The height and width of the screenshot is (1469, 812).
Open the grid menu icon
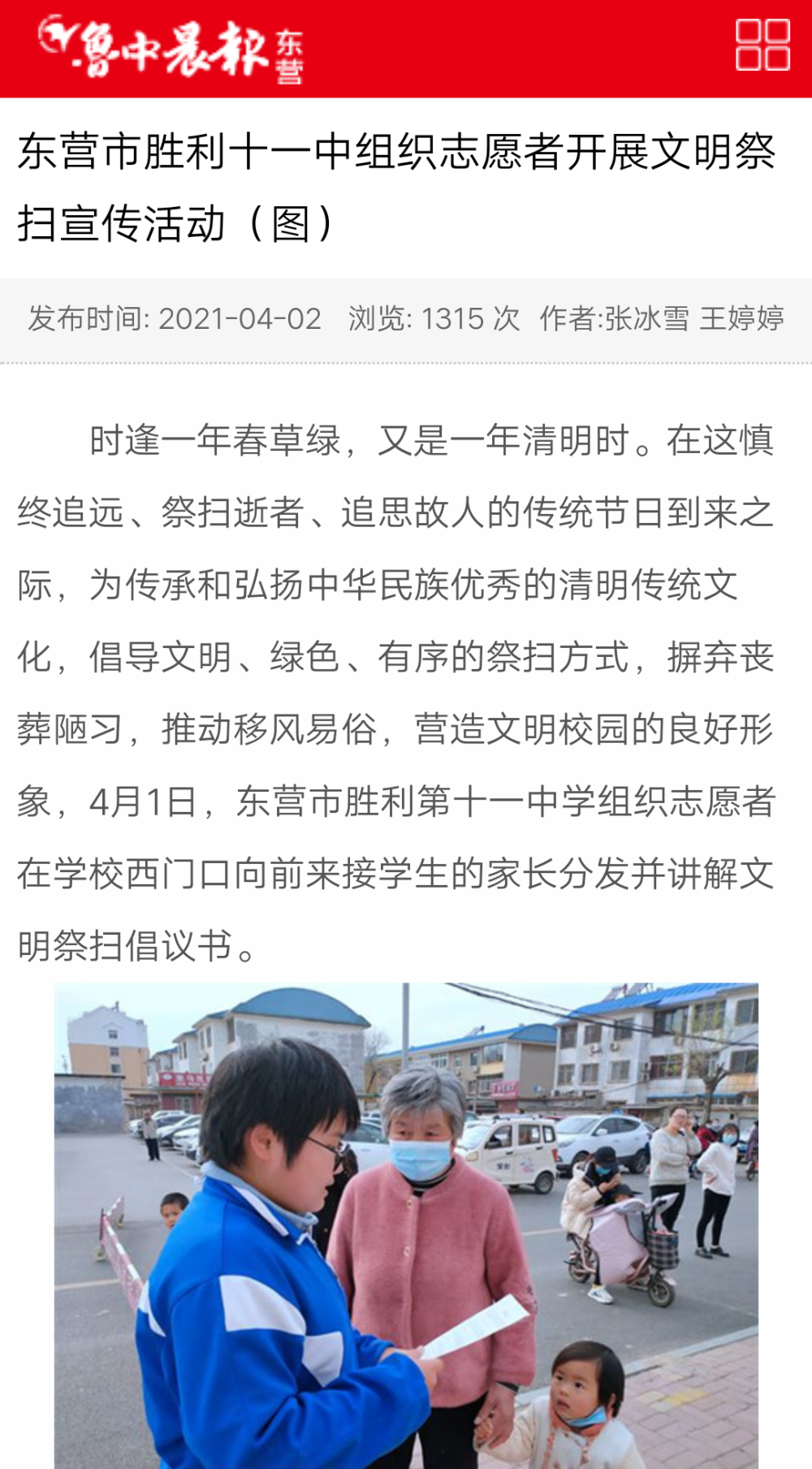(762, 45)
